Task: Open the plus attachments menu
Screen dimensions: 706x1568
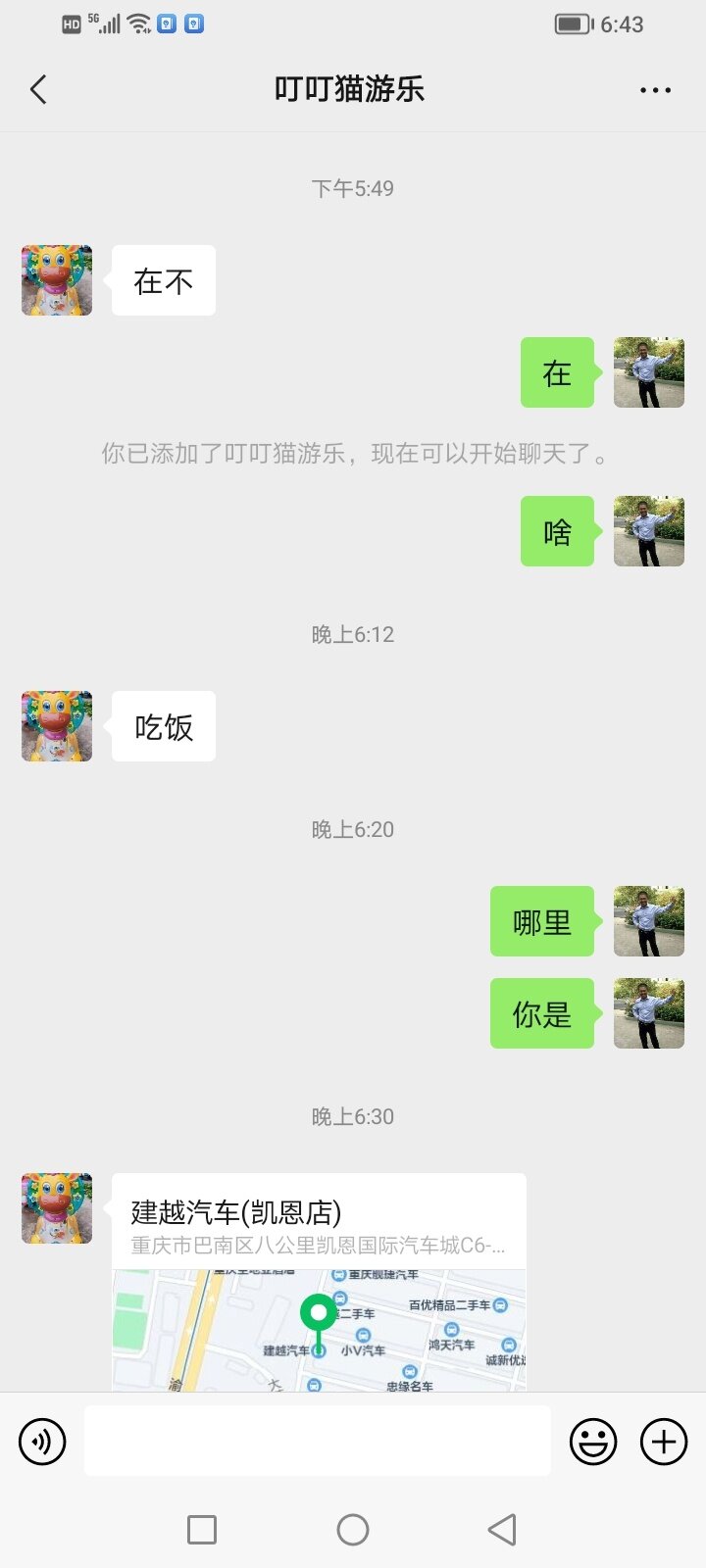Action: (x=664, y=1442)
